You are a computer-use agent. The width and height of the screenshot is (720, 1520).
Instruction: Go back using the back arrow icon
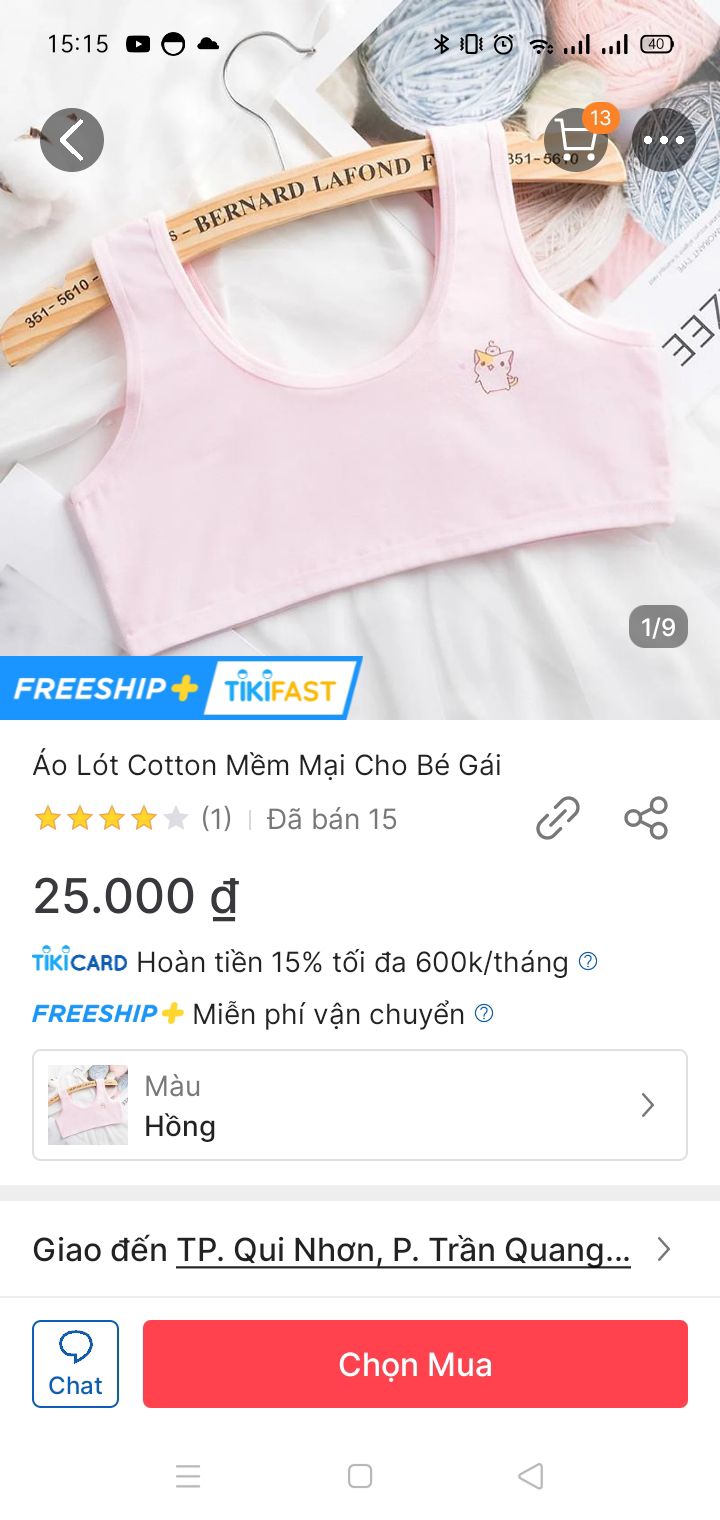click(71, 140)
